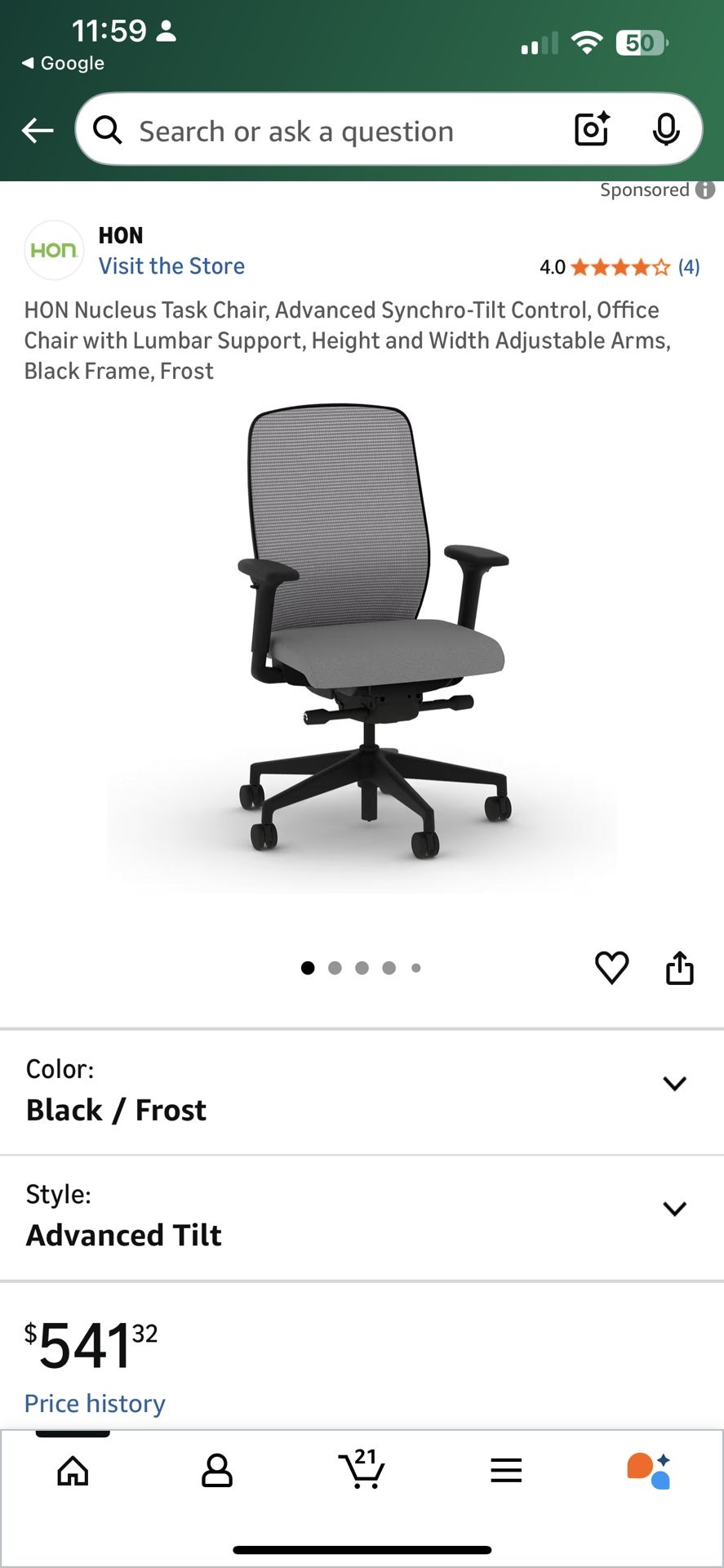
Task: Tap the second image carousel dot
Action: pyautogui.click(x=335, y=968)
